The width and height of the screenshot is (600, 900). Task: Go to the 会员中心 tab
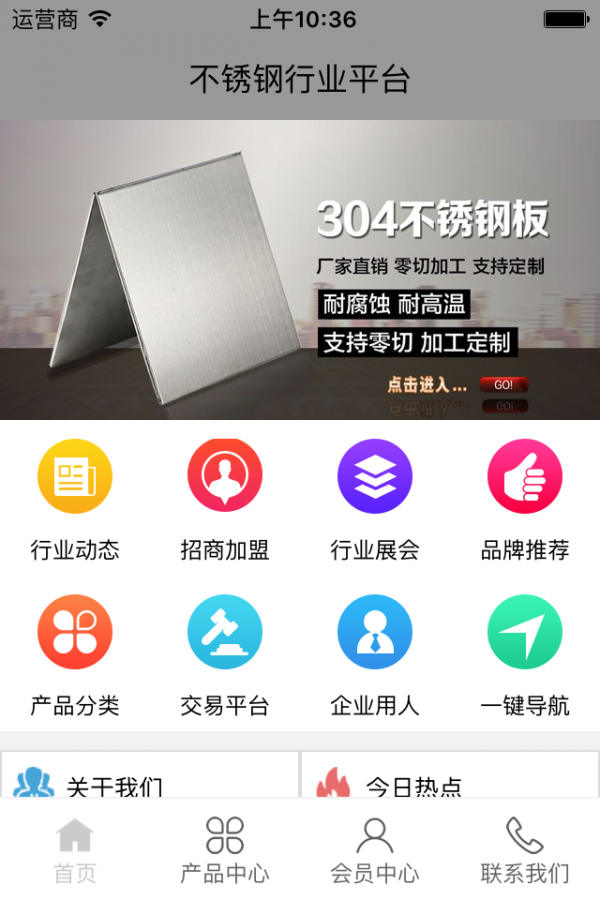375,850
